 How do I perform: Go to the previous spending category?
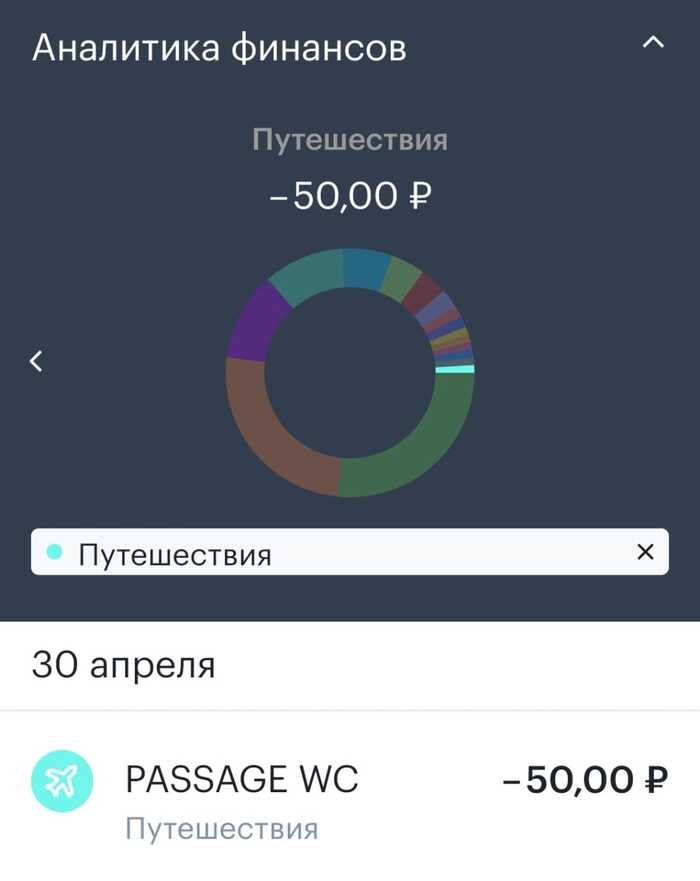37,361
